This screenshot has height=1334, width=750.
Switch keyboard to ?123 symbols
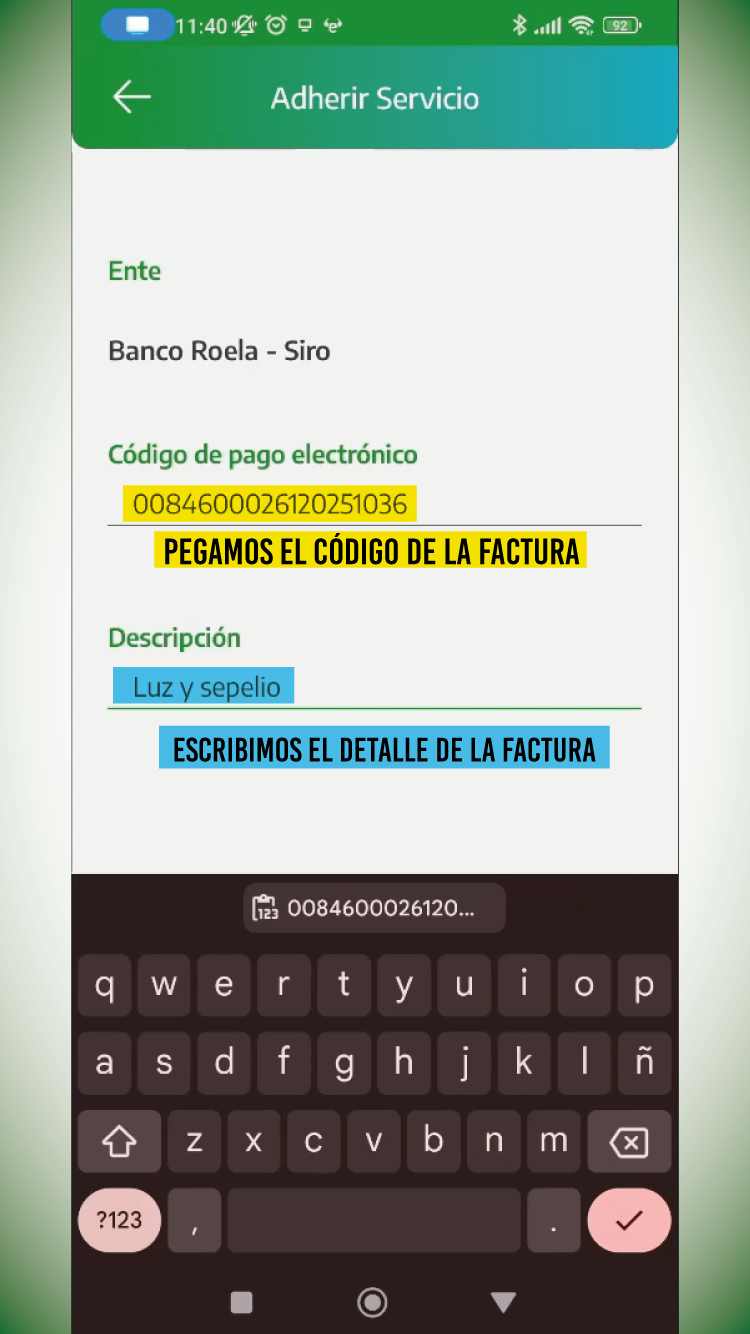pyautogui.click(x=119, y=1220)
